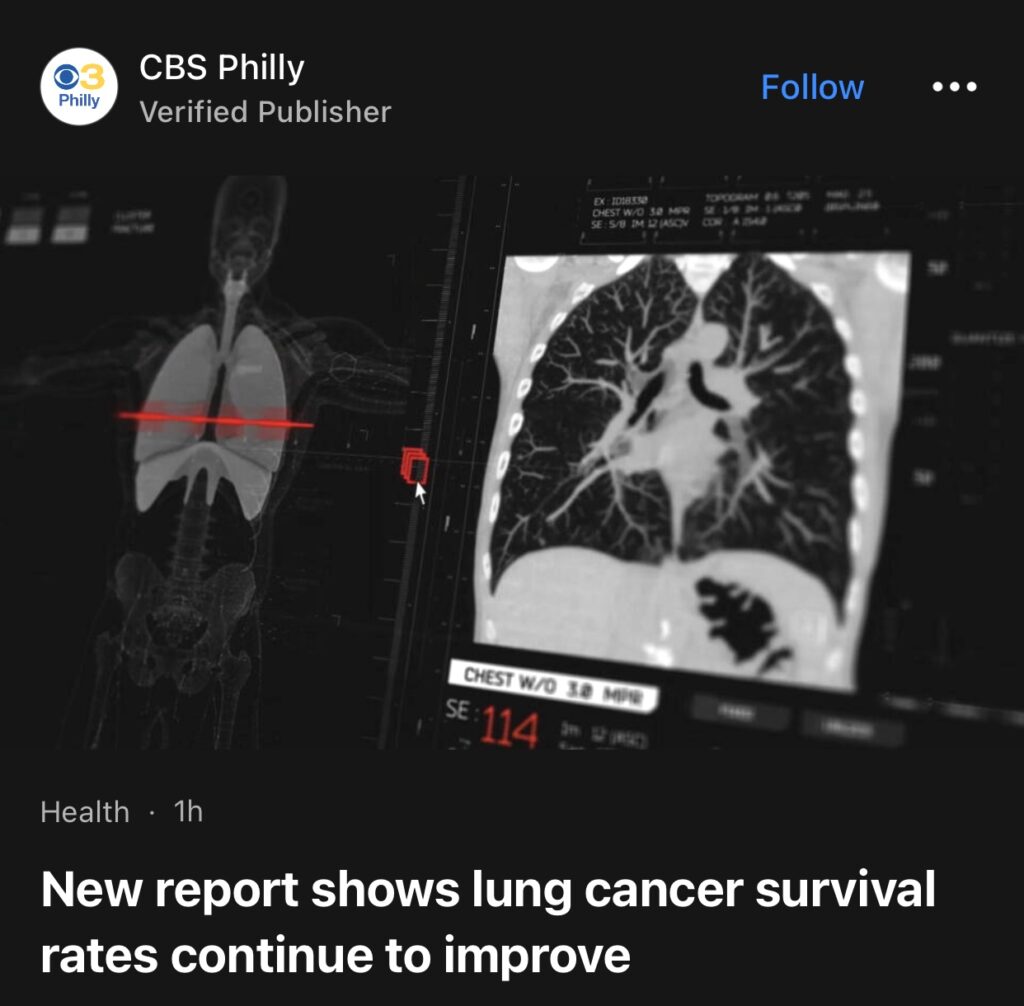Open CBS Philly publisher profile

(221, 69)
